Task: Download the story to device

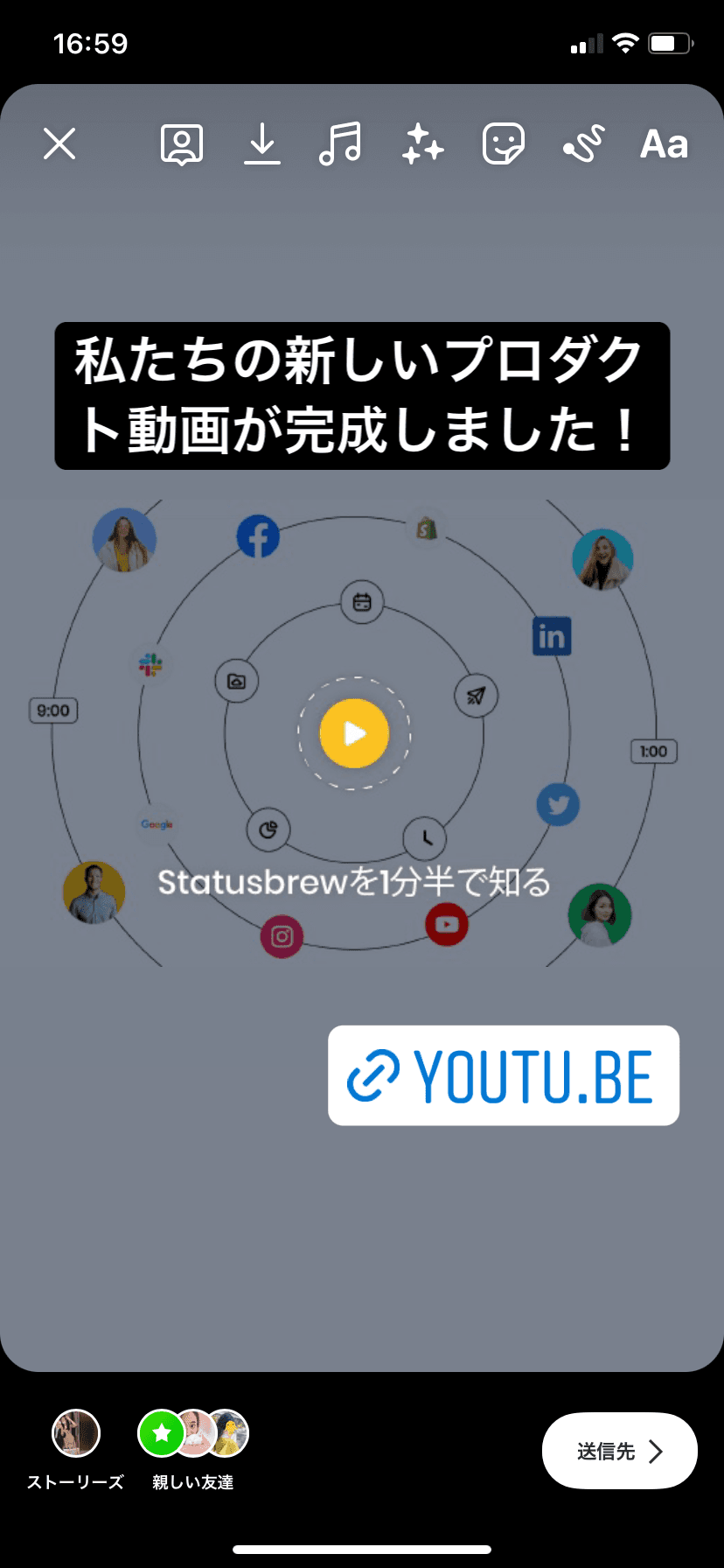Action: [x=261, y=143]
